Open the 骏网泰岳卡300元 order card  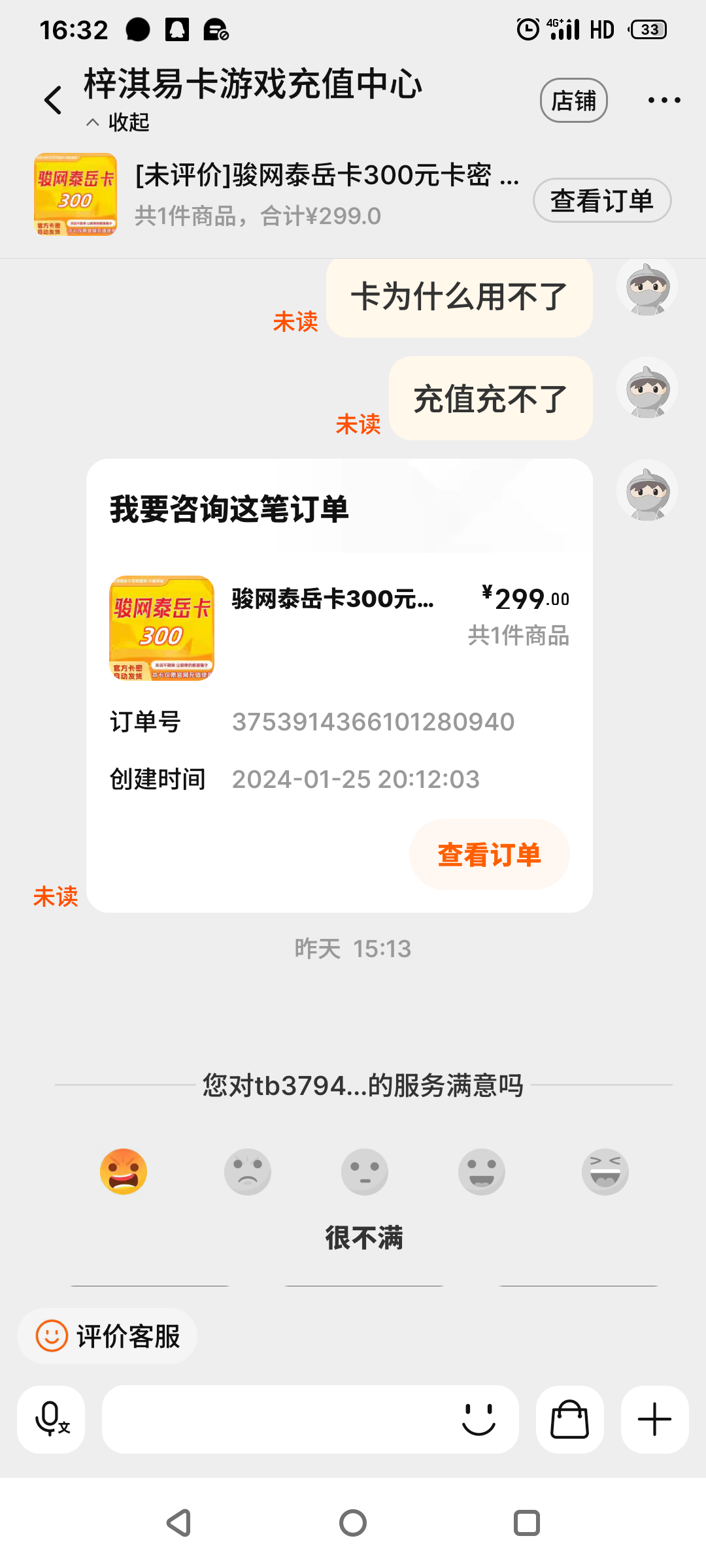(339, 627)
